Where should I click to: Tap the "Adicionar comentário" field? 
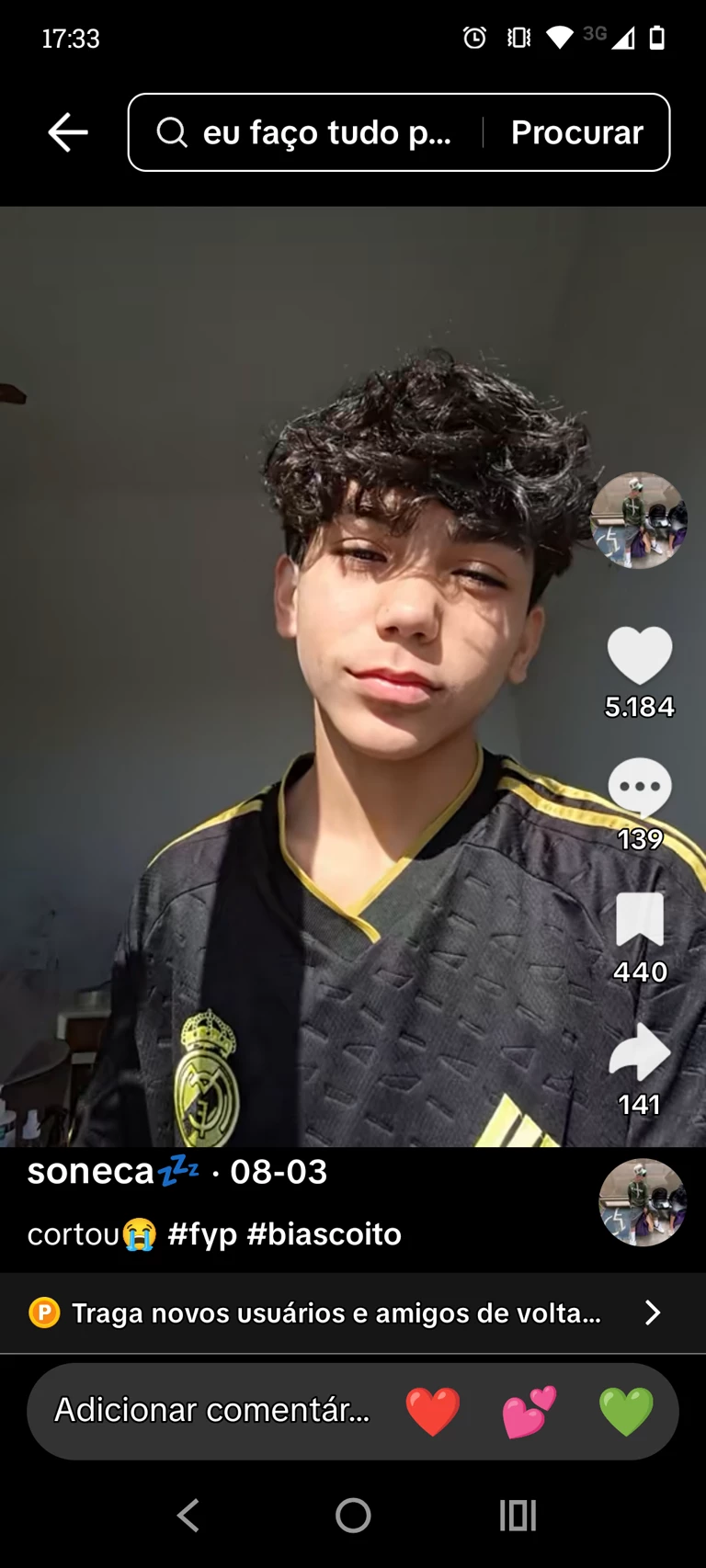[x=211, y=1410]
